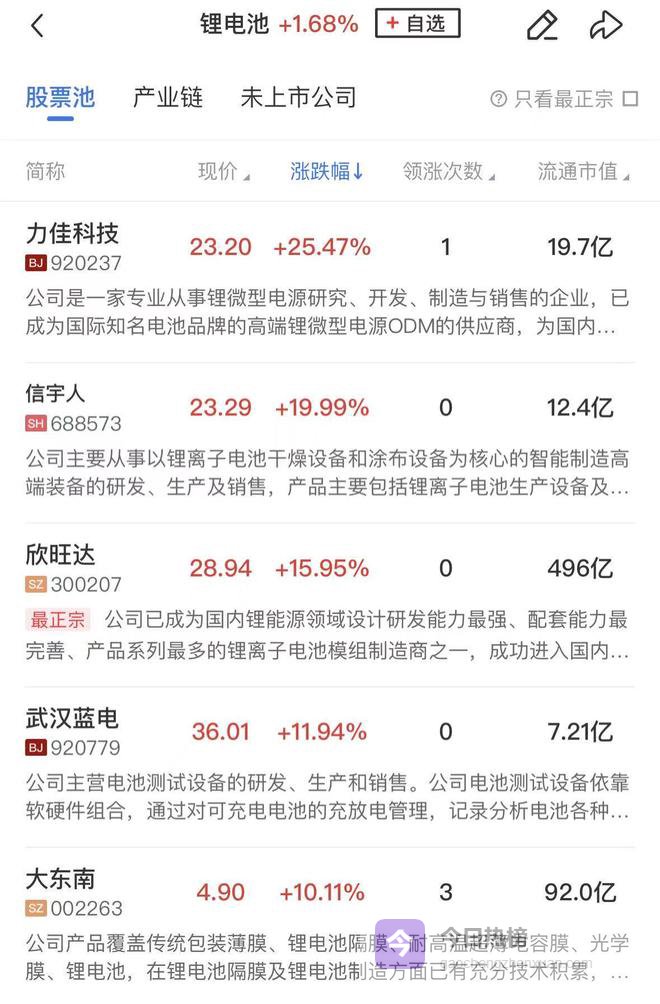Open the 未上市公司 tab
This screenshot has height=1004, width=660.
[298, 97]
